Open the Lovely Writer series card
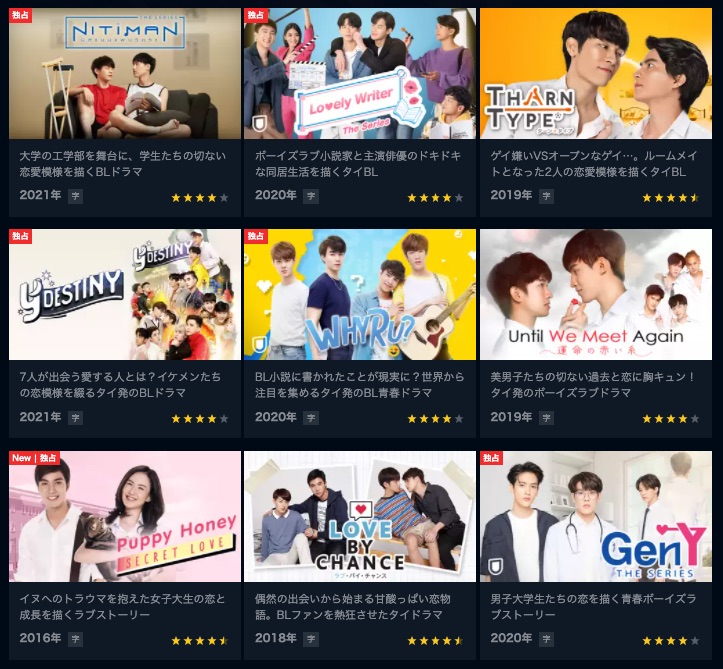Screen dimensions: 723x669 (x=360, y=75)
